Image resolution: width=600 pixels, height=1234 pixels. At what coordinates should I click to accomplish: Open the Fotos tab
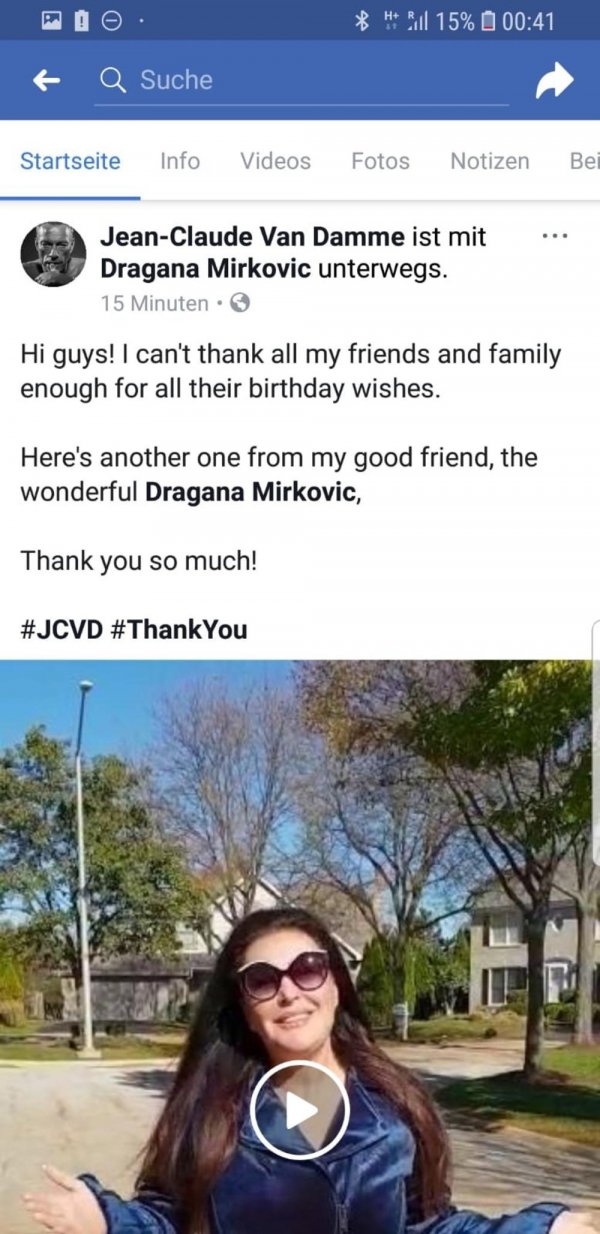click(380, 161)
